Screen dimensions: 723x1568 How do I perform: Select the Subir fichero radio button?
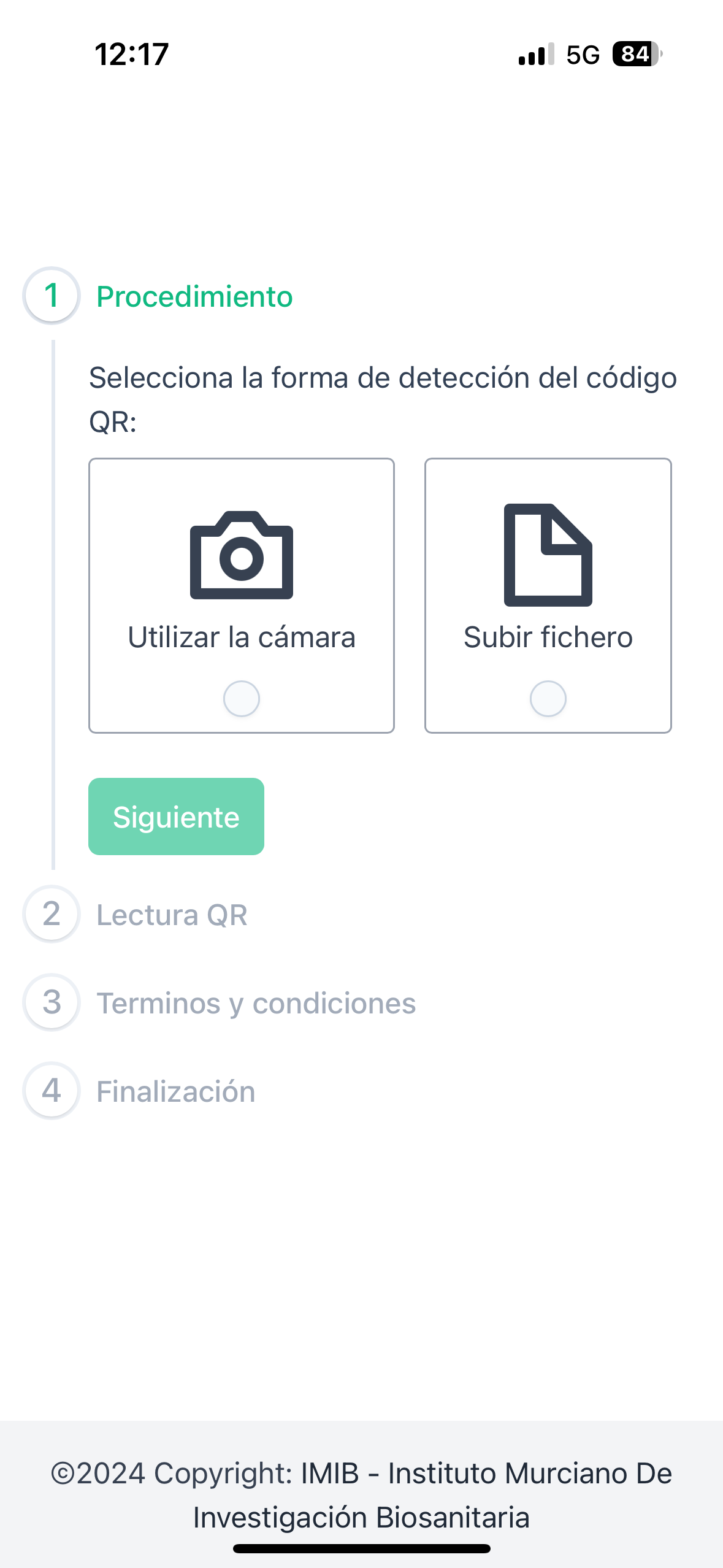click(548, 698)
